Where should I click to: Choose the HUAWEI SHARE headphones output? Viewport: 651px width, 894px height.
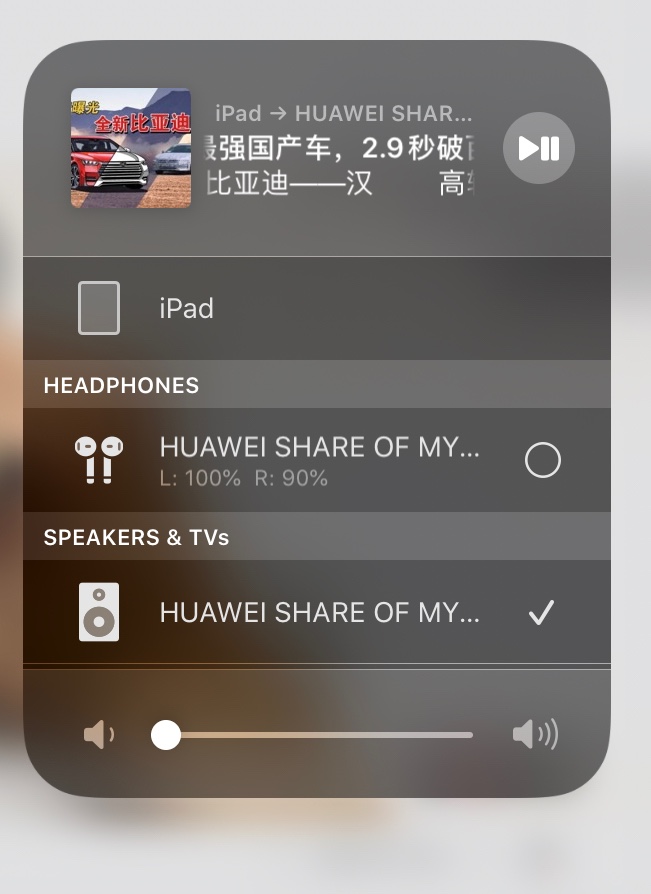click(318, 460)
